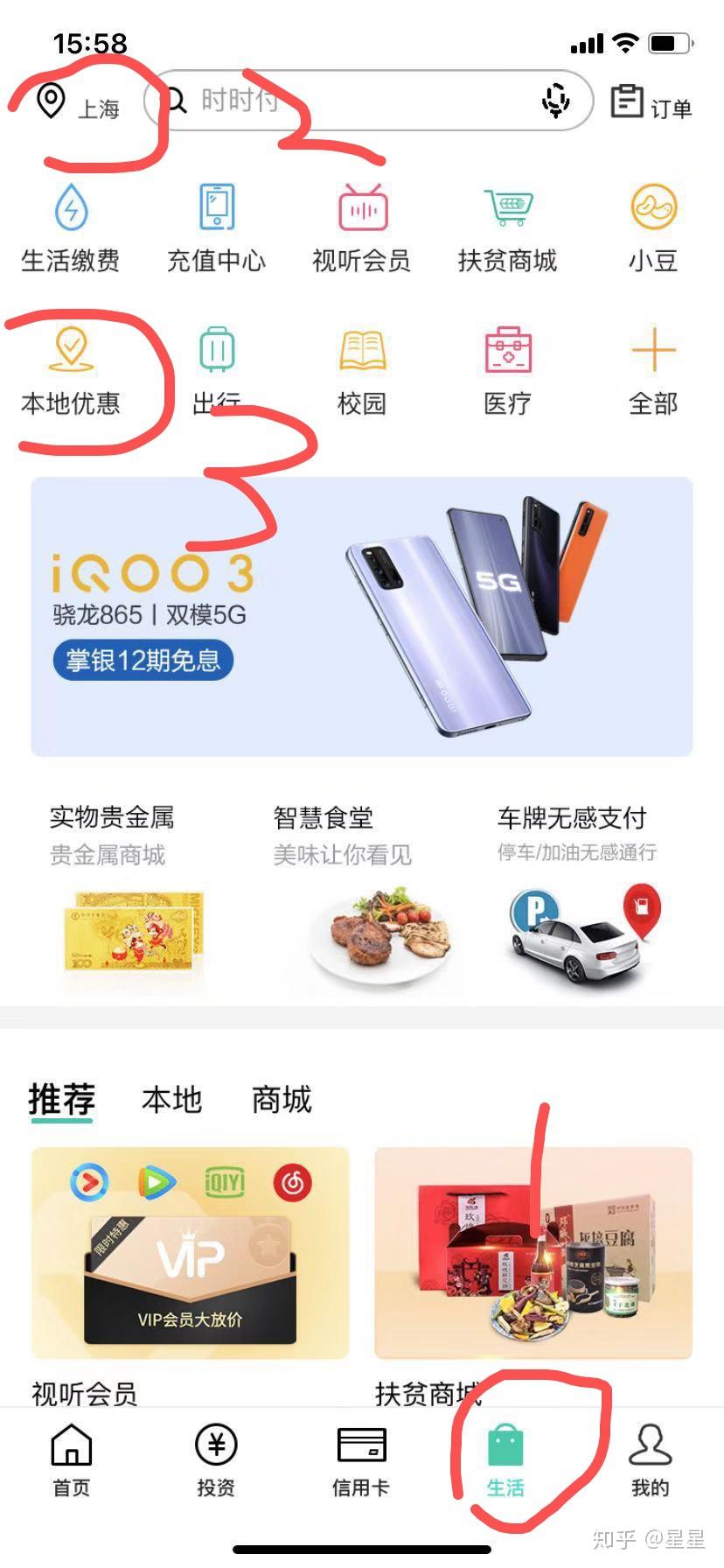Open the iQOO 3 banner
Viewport: 724px width, 1568px height.
[x=362, y=617]
